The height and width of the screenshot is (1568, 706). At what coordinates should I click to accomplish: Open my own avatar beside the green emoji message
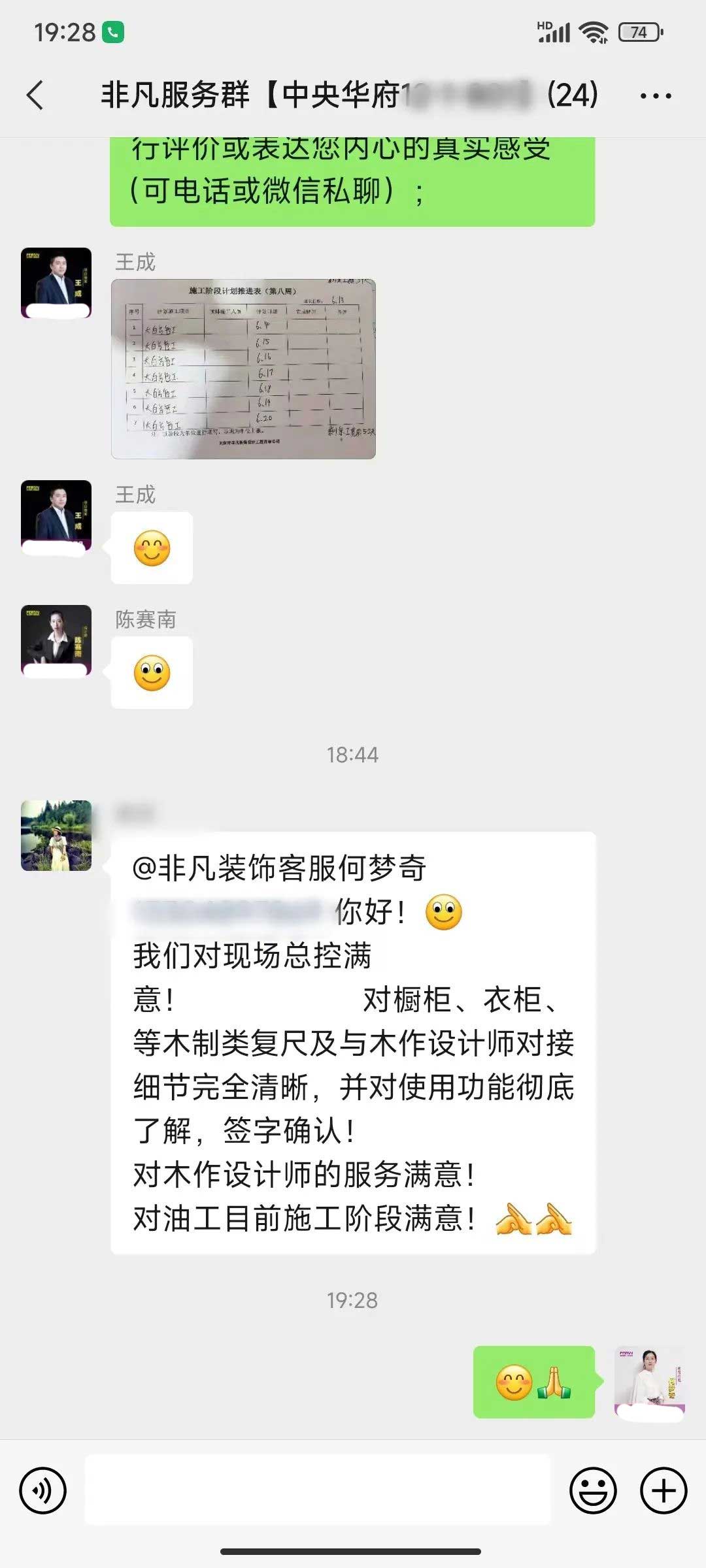pyautogui.click(x=649, y=1382)
